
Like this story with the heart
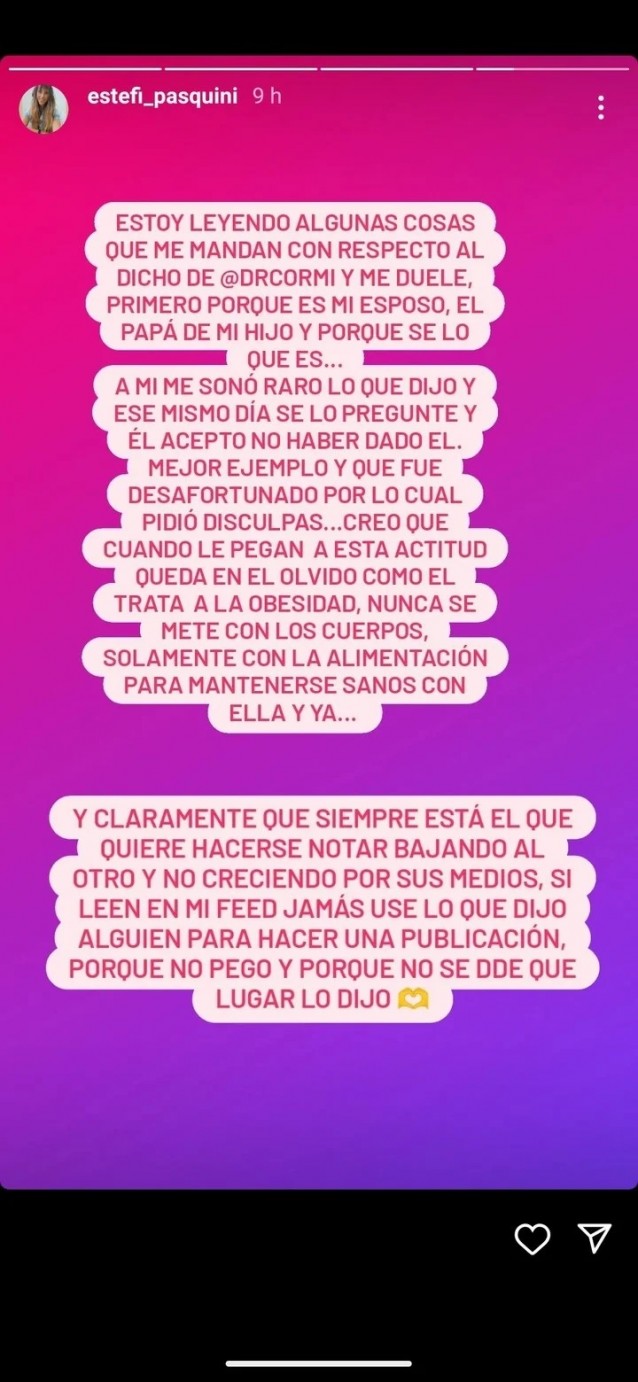click(x=532, y=1239)
